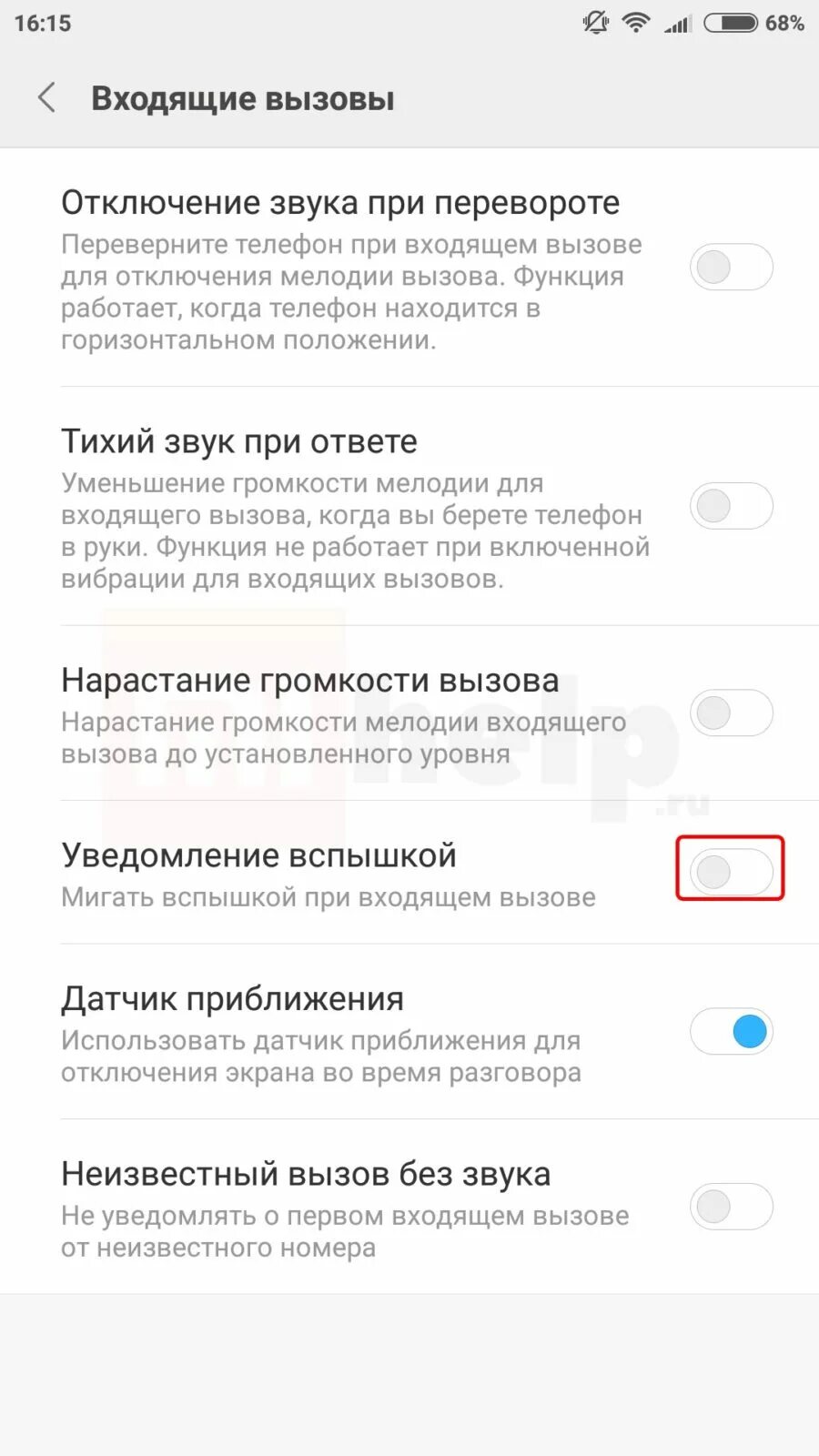Image resolution: width=819 pixels, height=1456 pixels.
Task: Go back from Входящие вызовы
Action: click(x=47, y=97)
